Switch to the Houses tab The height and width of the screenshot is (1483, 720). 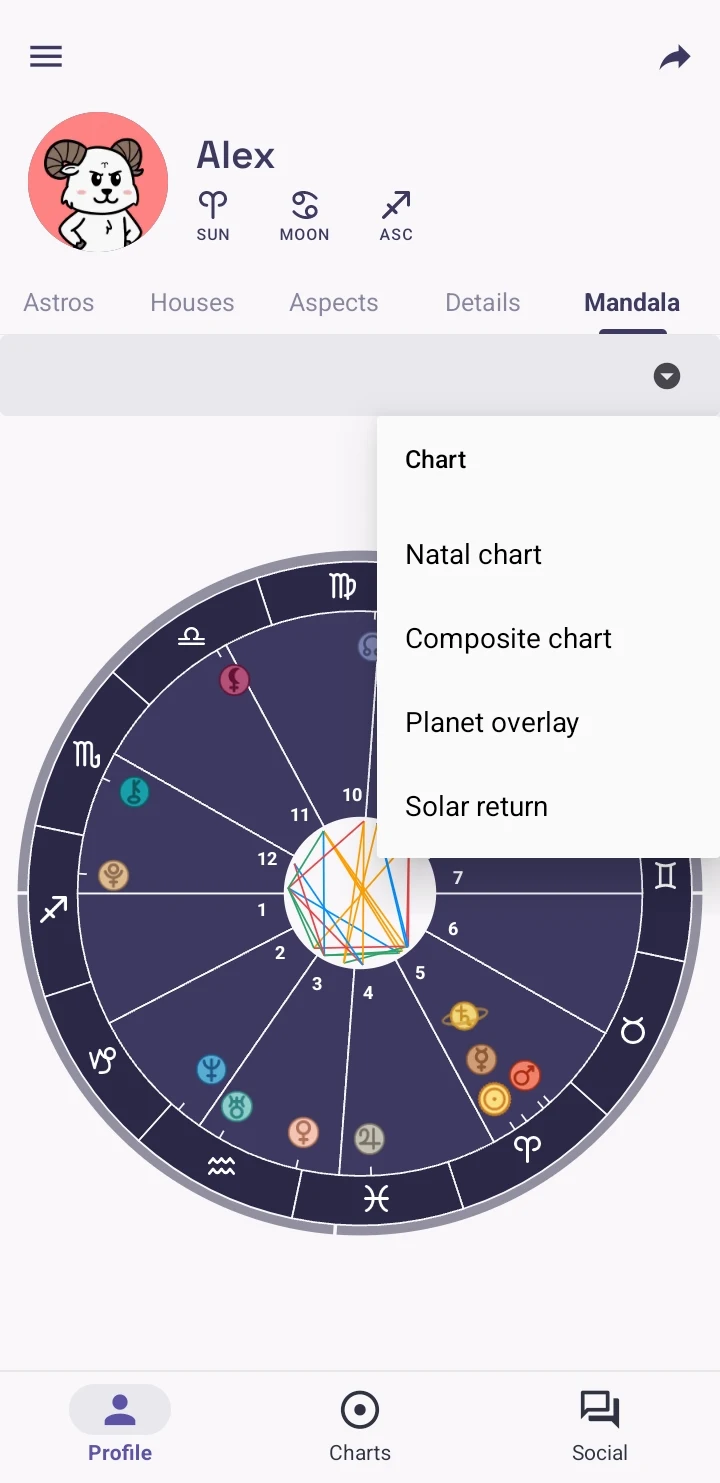(192, 303)
